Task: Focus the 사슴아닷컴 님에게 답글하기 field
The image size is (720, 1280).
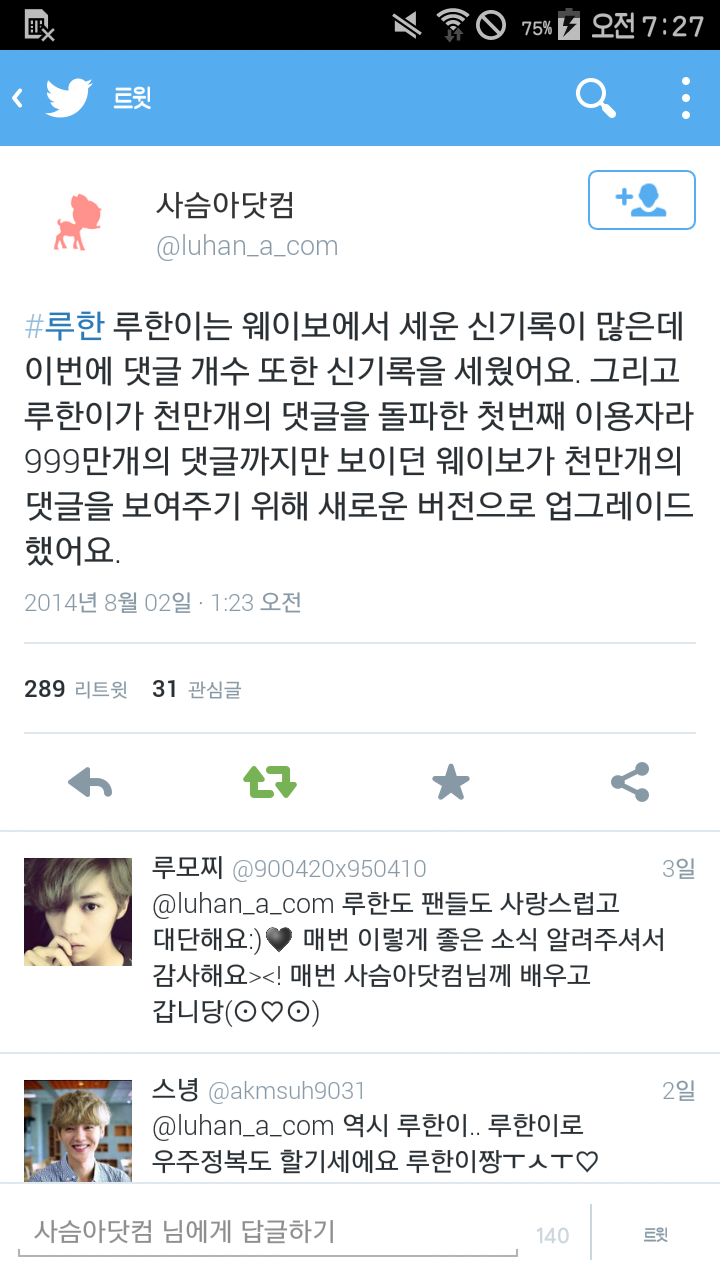Action: pos(268,1232)
